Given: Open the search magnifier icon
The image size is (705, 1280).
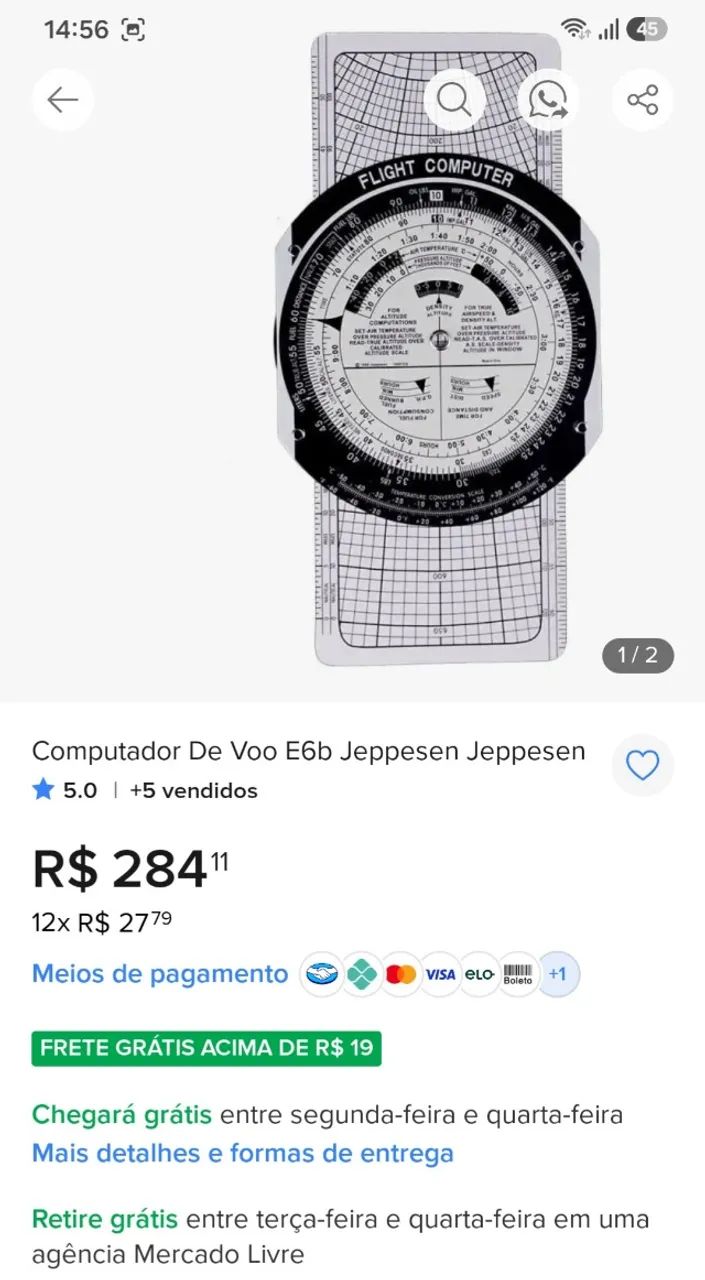Looking at the screenshot, I should (x=454, y=100).
